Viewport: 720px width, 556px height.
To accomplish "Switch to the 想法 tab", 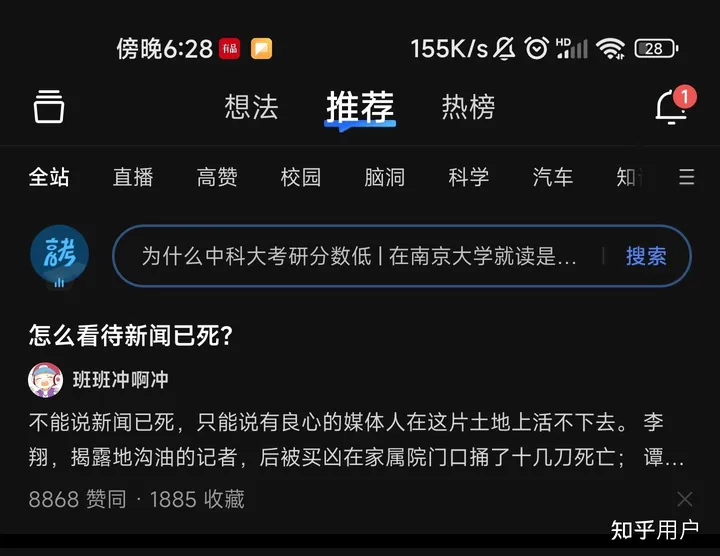I will [251, 107].
